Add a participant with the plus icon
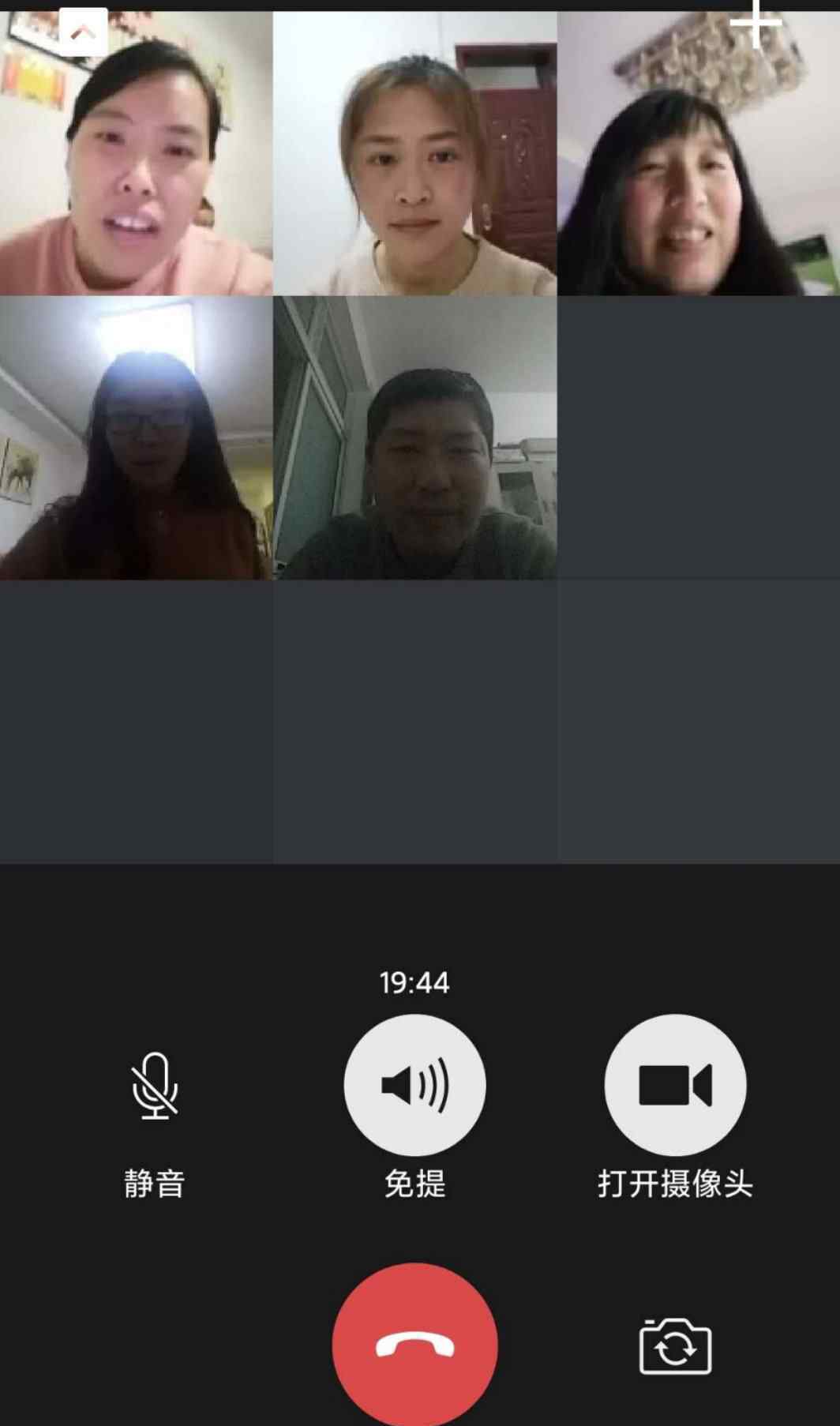This screenshot has width=840, height=1426. click(755, 24)
